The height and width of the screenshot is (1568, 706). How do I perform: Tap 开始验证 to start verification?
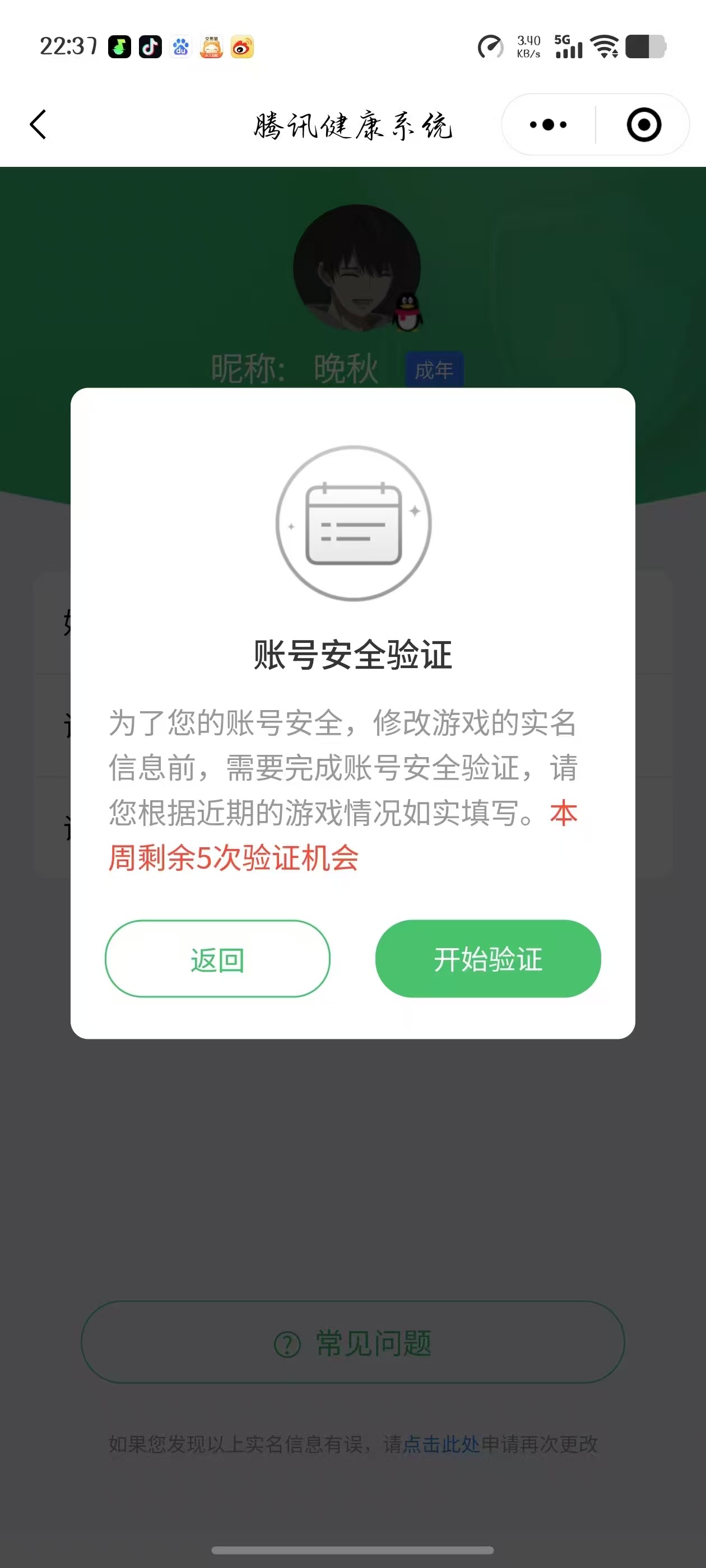pyautogui.click(x=488, y=959)
